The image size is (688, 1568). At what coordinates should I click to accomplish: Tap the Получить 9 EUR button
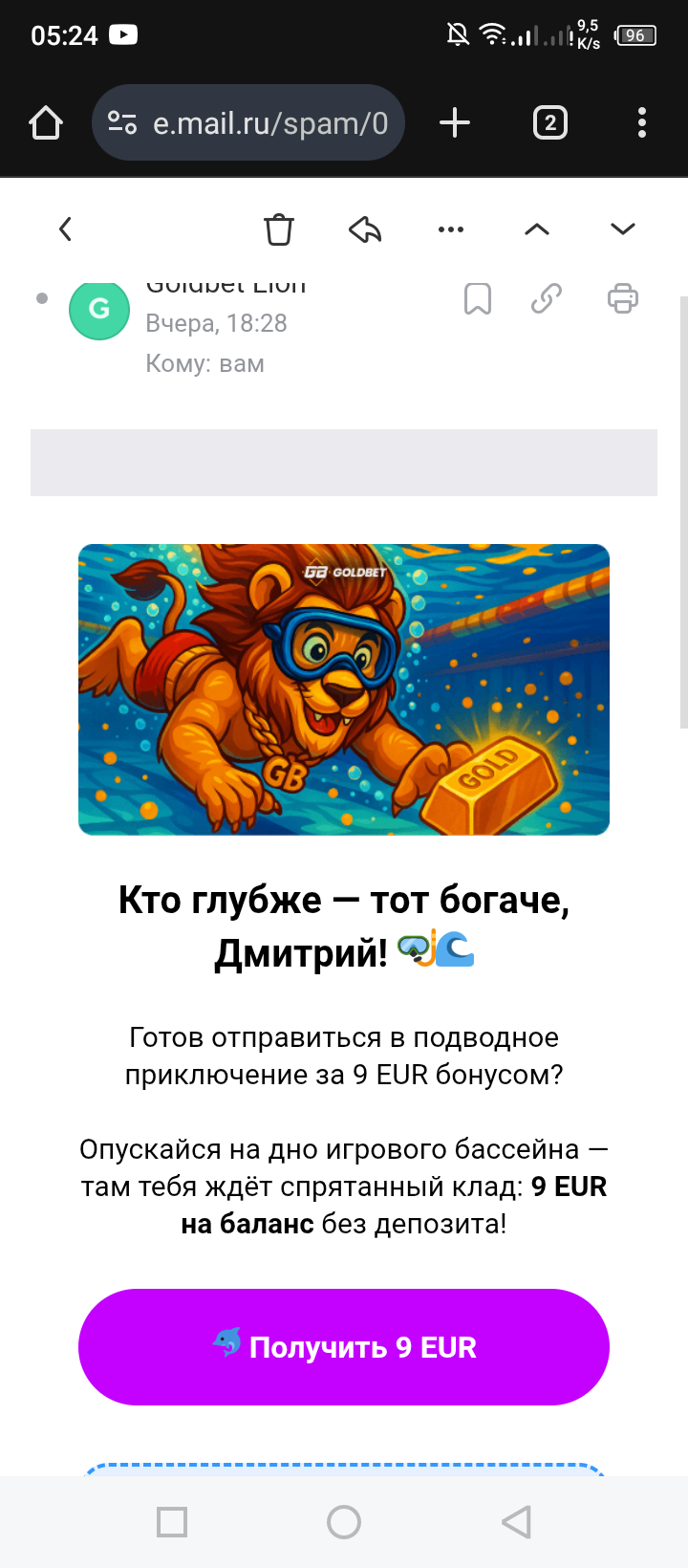[x=344, y=1346]
